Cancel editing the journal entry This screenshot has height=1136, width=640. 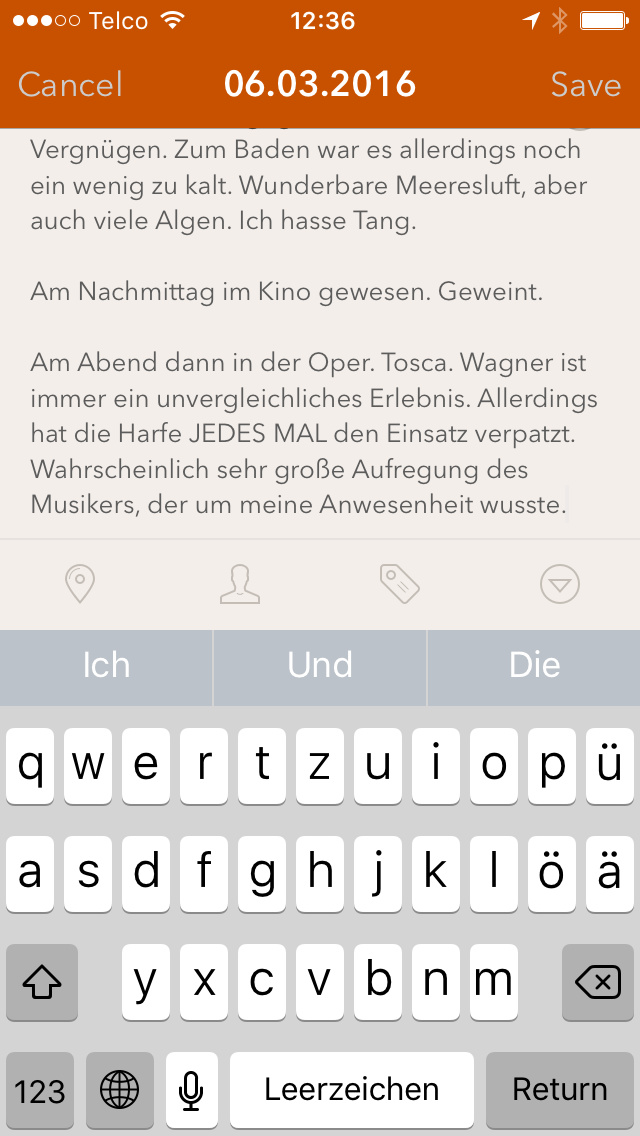coord(70,85)
